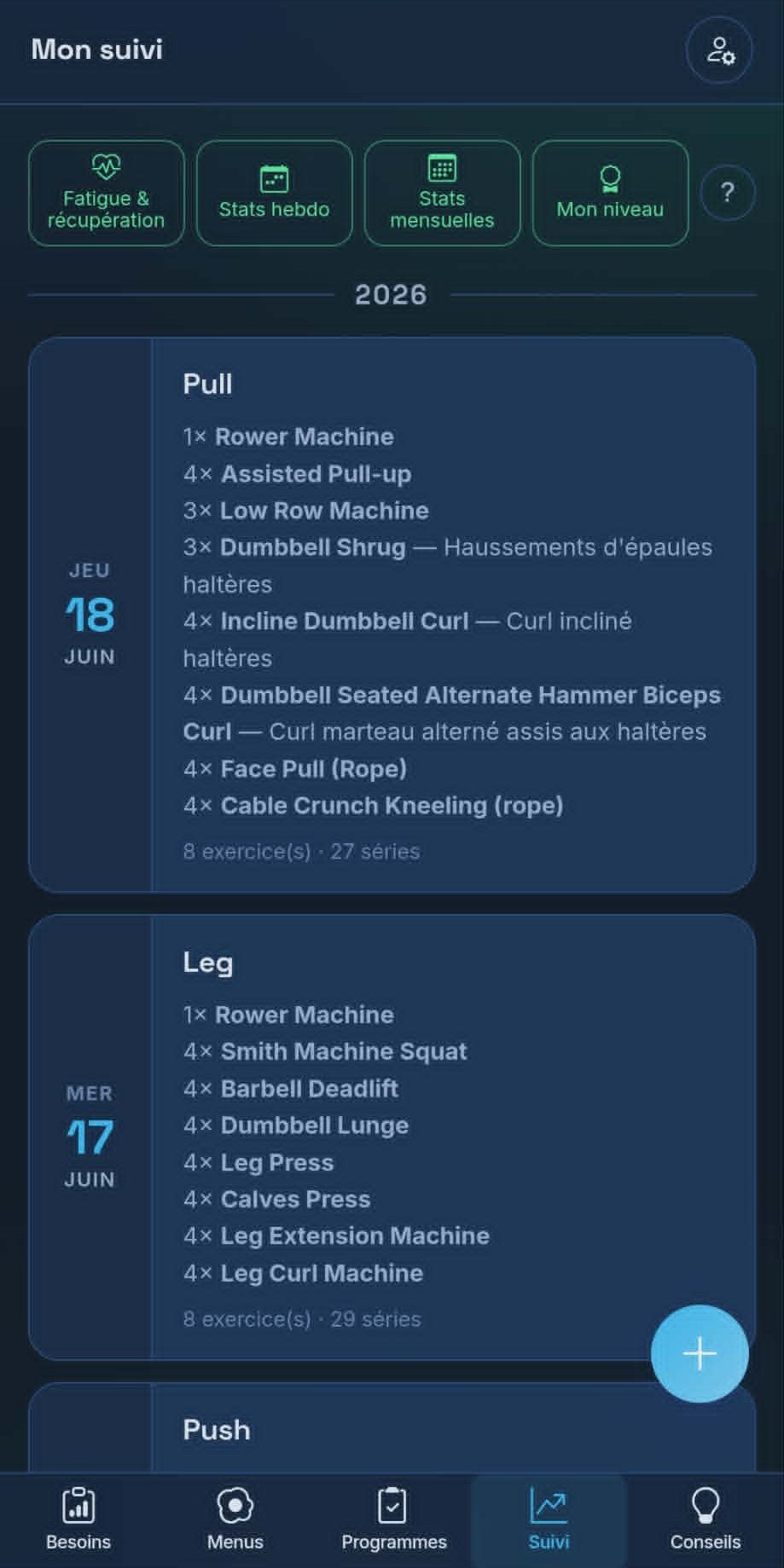The width and height of the screenshot is (784, 1568).
Task: Switch to the Conseils tab
Action: tap(706, 1520)
